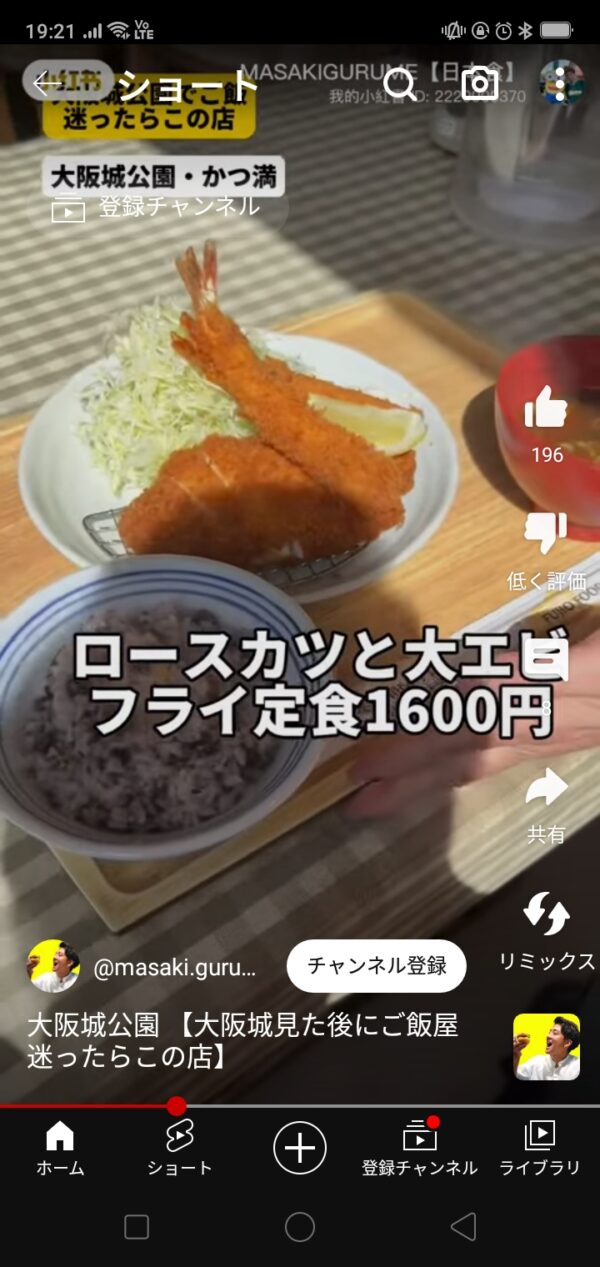Share this Short via 共有
This screenshot has height=1267, width=600.
546,790
